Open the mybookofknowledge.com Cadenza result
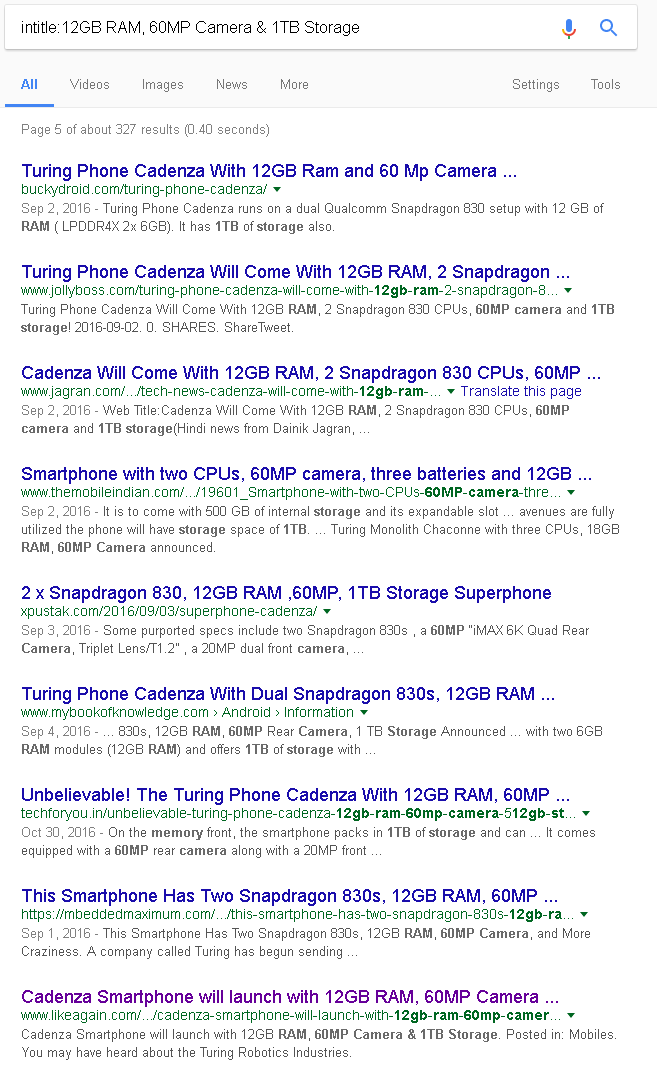This screenshot has width=657, height=1071. tap(288, 694)
